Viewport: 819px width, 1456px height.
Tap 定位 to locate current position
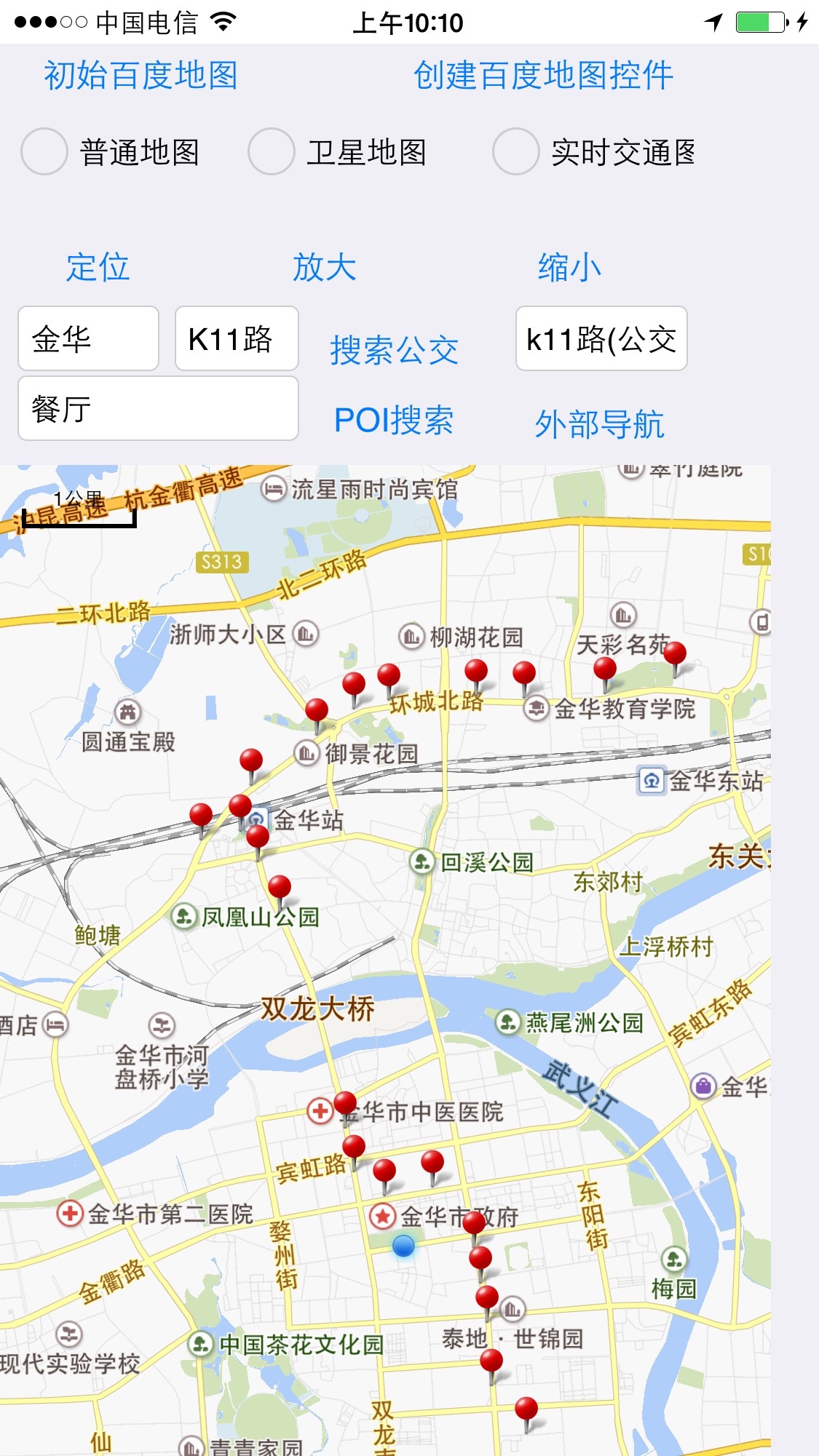point(98,267)
